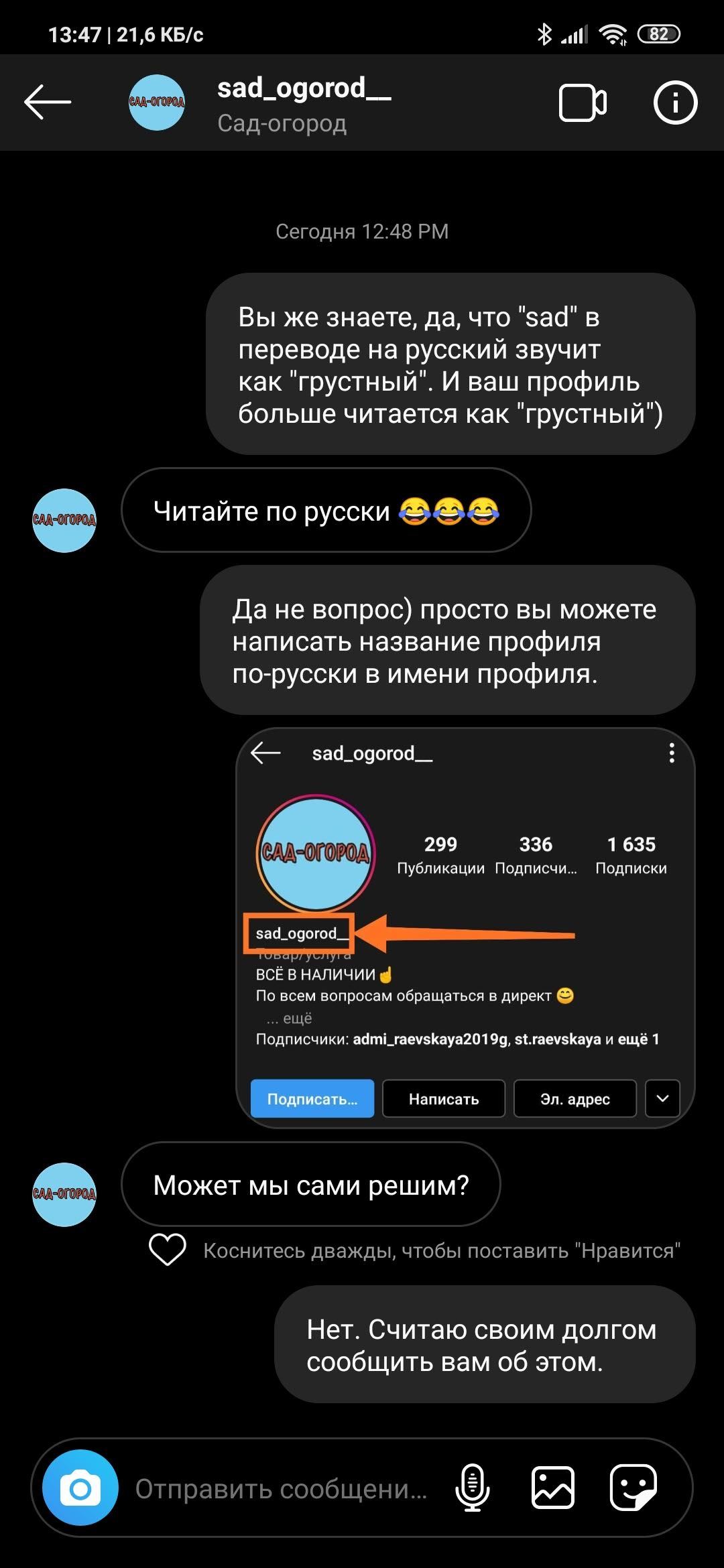Image resolution: width=724 pixels, height=1568 pixels.
Task: Start a video call with sad_ogorod__
Action: click(583, 103)
